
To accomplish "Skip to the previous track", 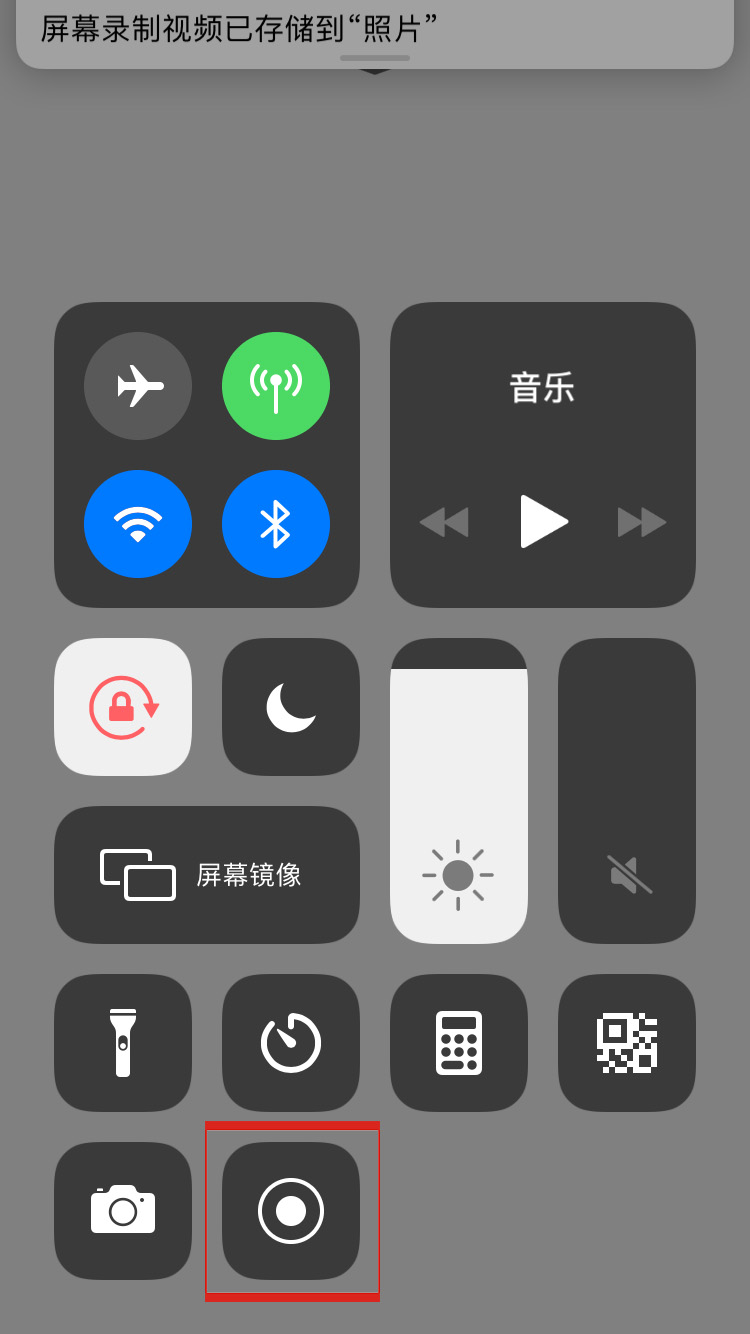I will [444, 522].
